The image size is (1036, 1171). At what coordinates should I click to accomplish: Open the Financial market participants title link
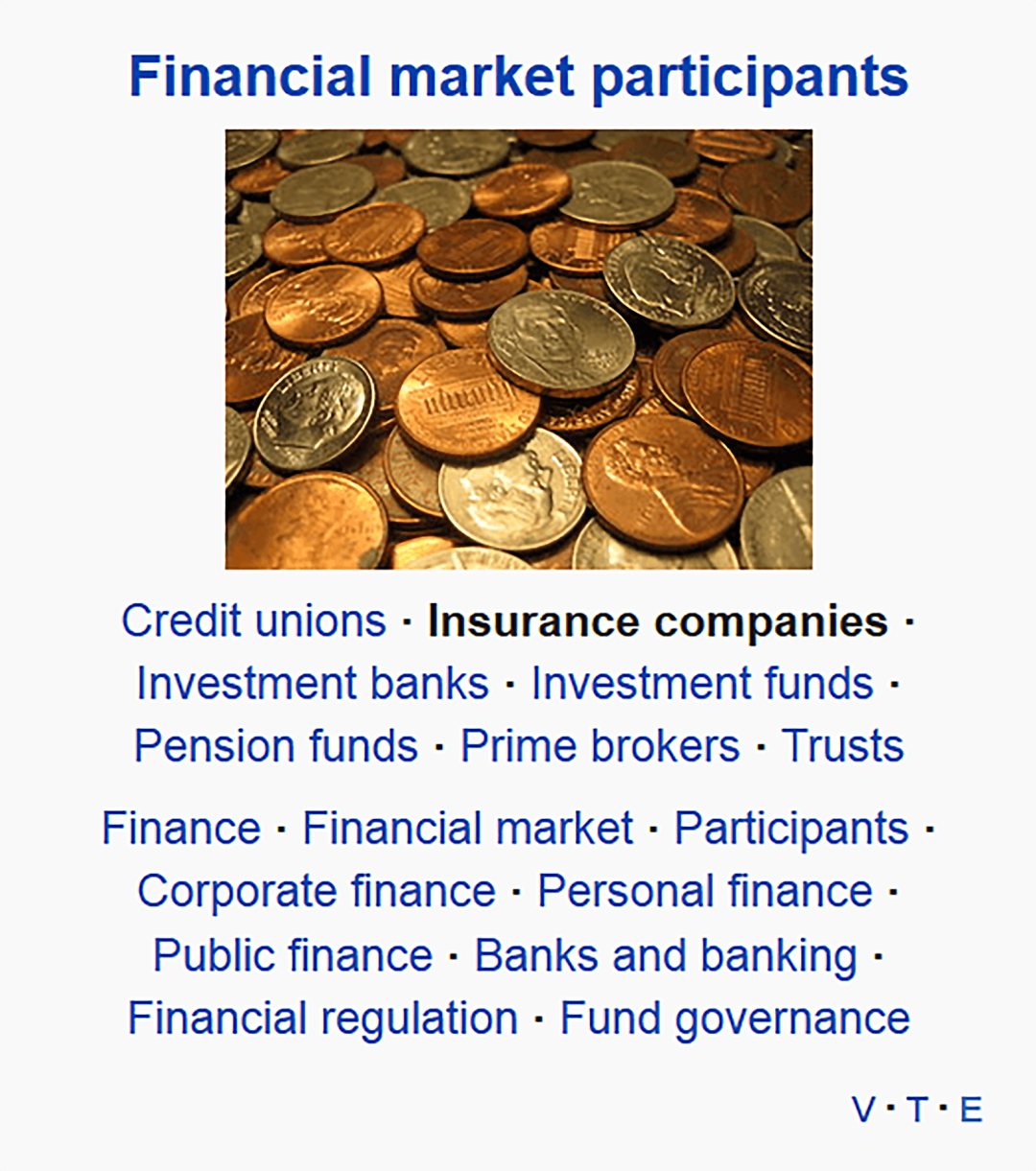coord(518,77)
